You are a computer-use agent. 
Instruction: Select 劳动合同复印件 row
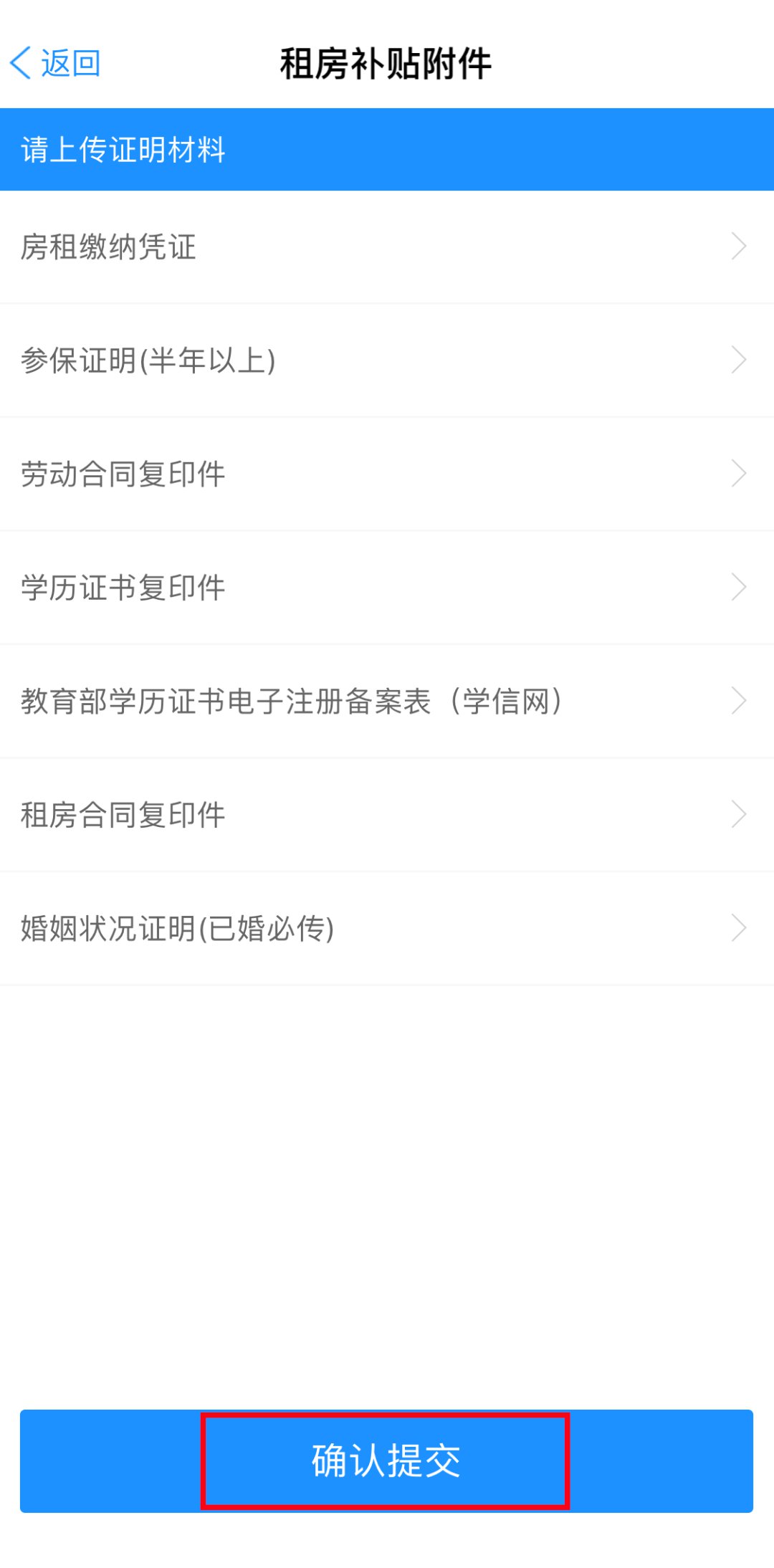[386, 474]
